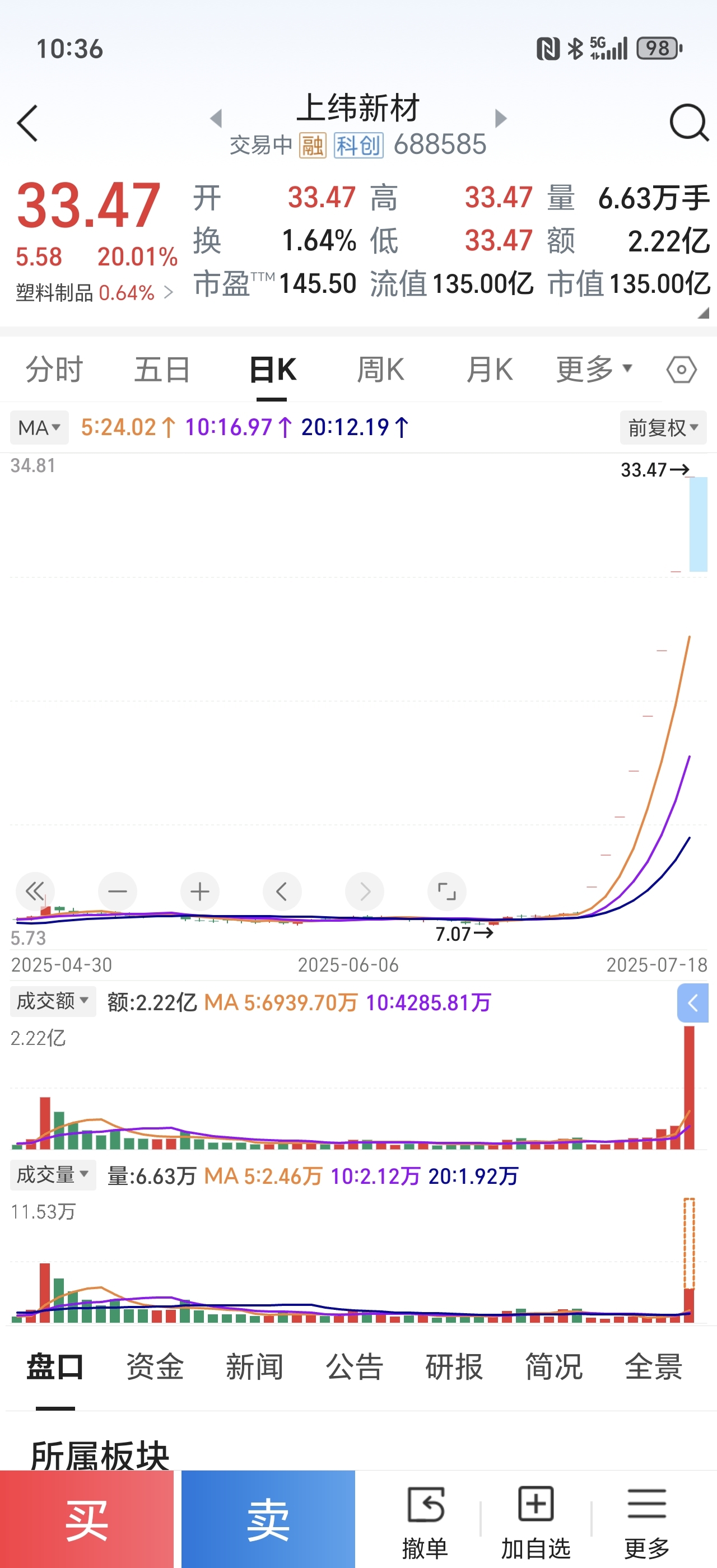Switch to next stock with right arrow
The width and height of the screenshot is (717, 1568).
coord(500,118)
